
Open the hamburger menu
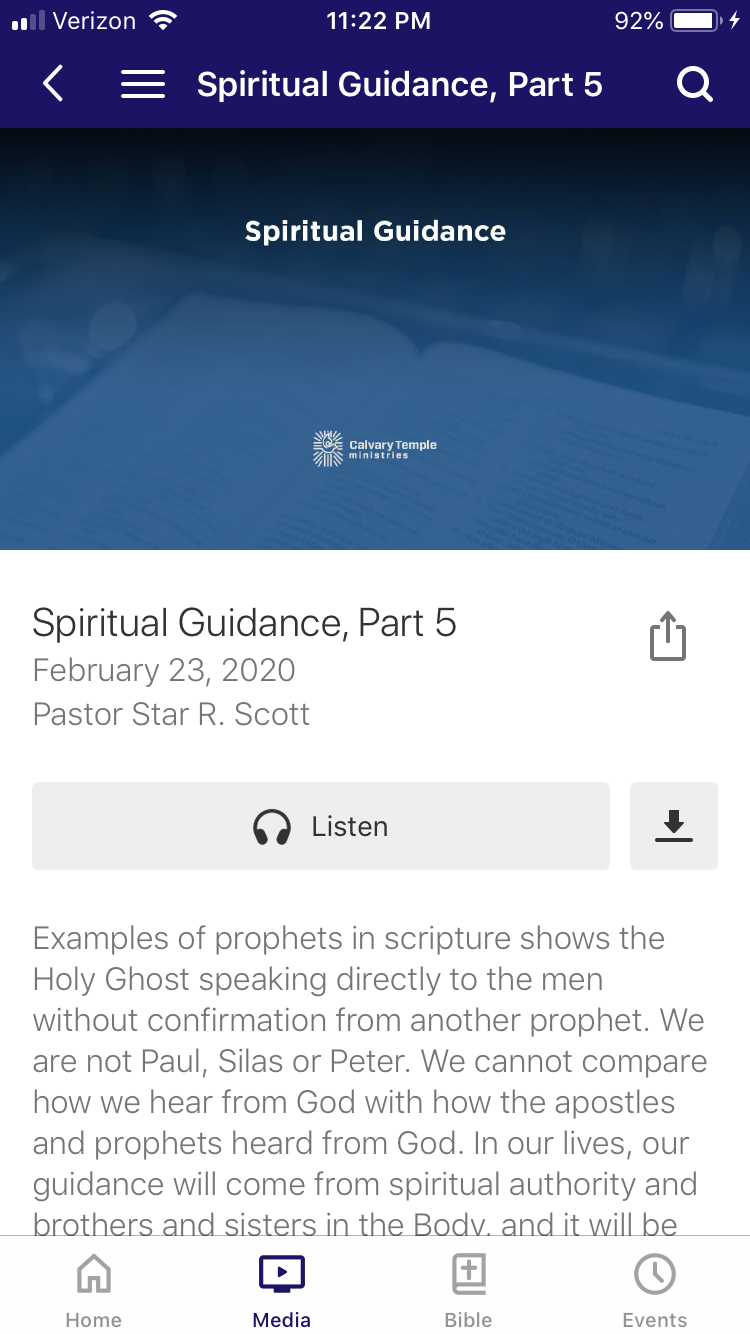[143, 84]
